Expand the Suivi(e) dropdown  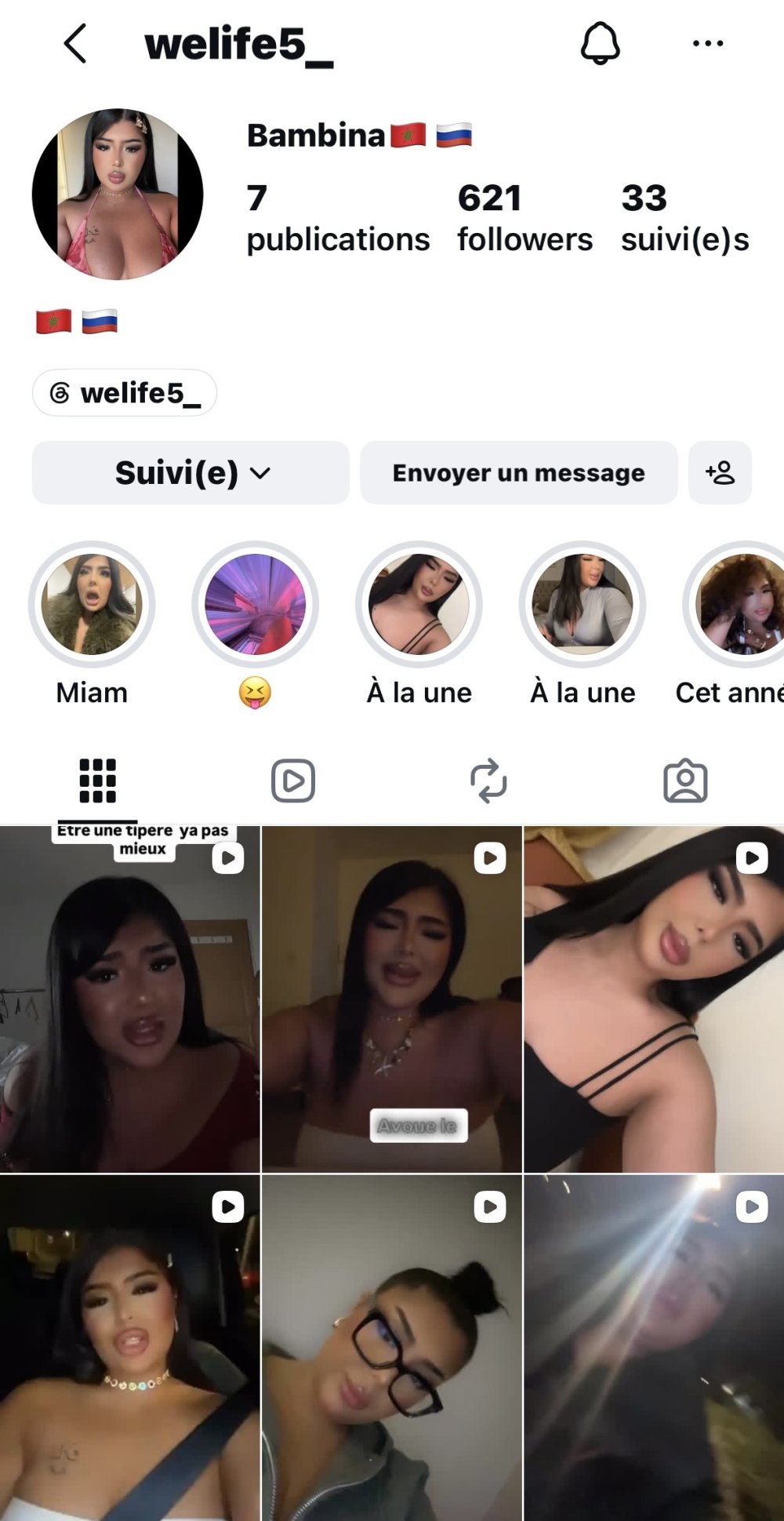pyautogui.click(x=191, y=472)
